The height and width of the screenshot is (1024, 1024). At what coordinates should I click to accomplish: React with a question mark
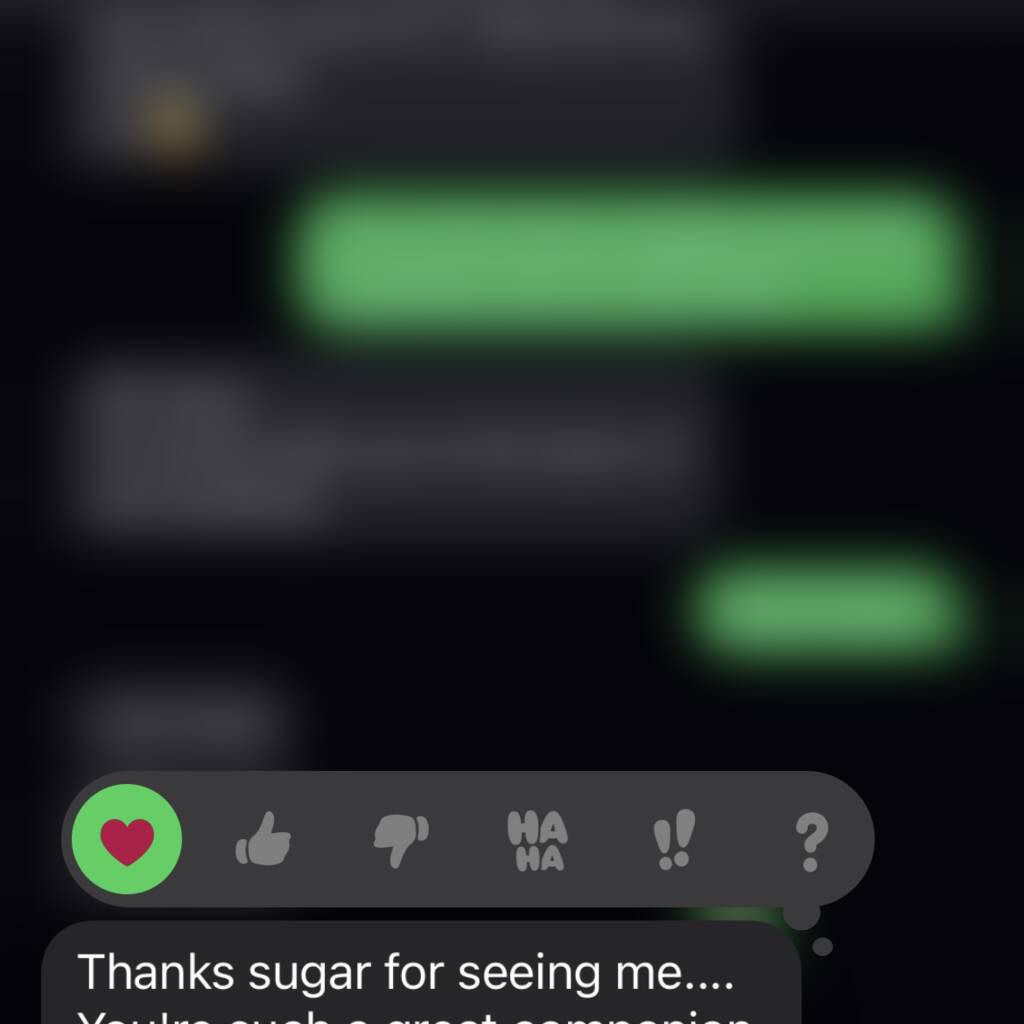(810, 840)
